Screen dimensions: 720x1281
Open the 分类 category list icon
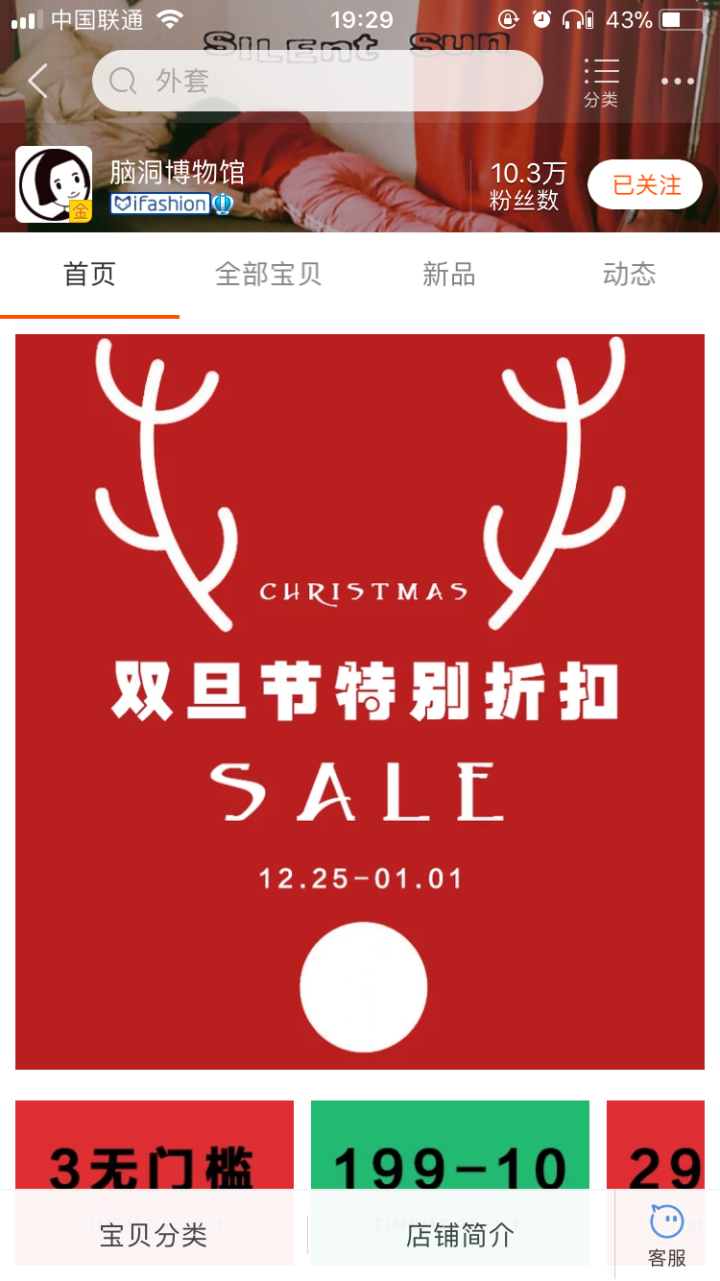601,82
